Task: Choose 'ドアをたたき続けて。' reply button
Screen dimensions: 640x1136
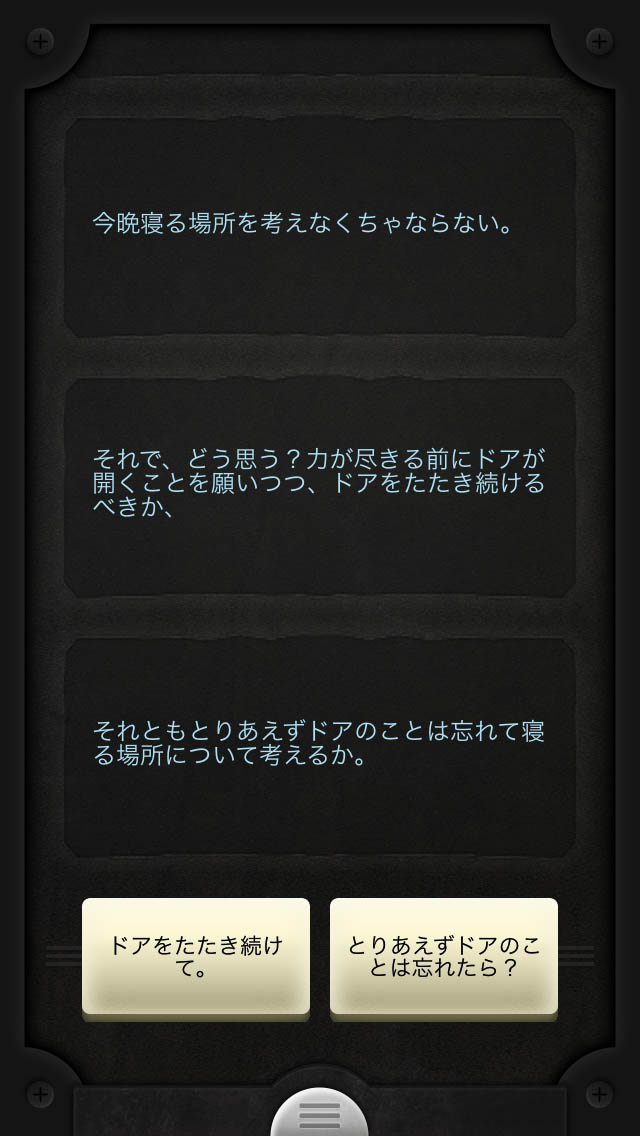Action: (x=196, y=957)
